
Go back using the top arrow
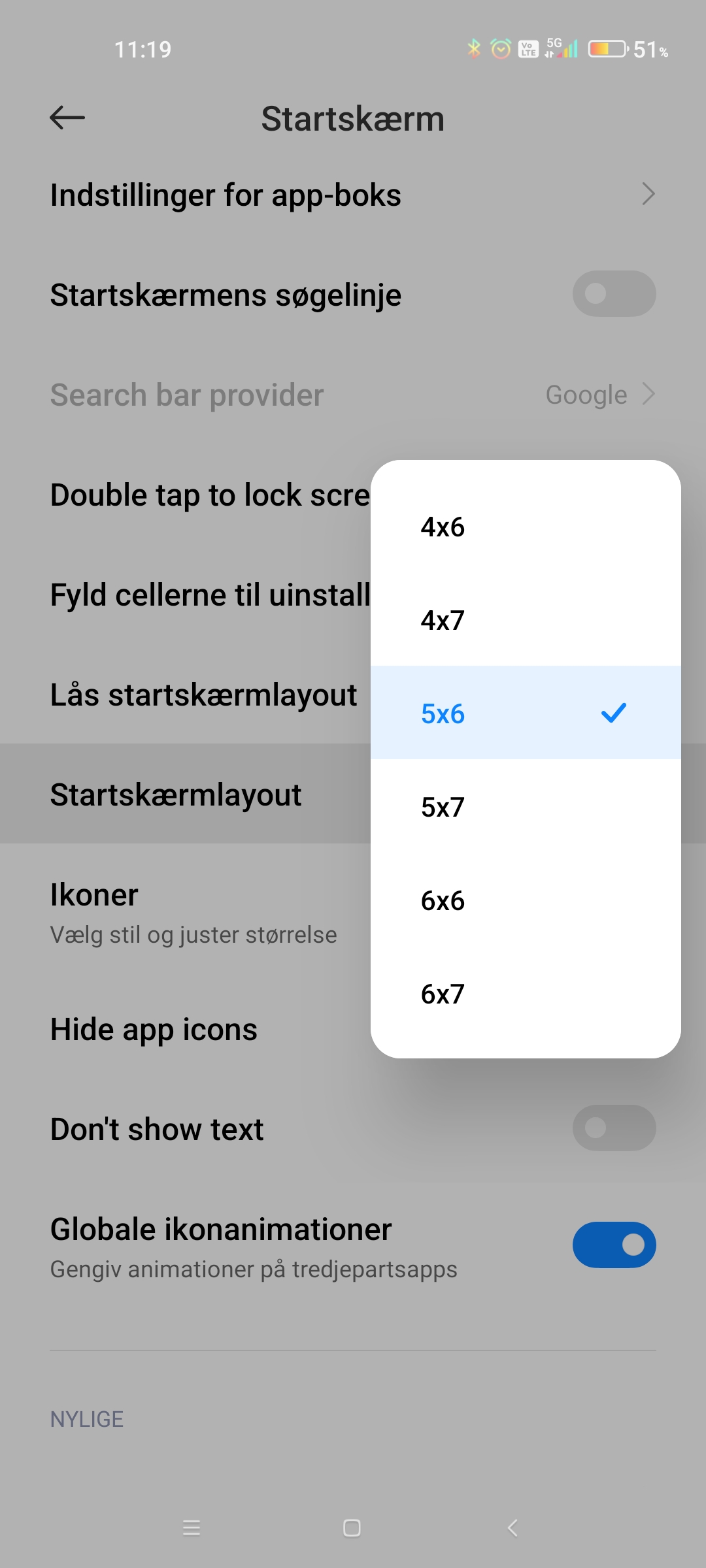(67, 118)
